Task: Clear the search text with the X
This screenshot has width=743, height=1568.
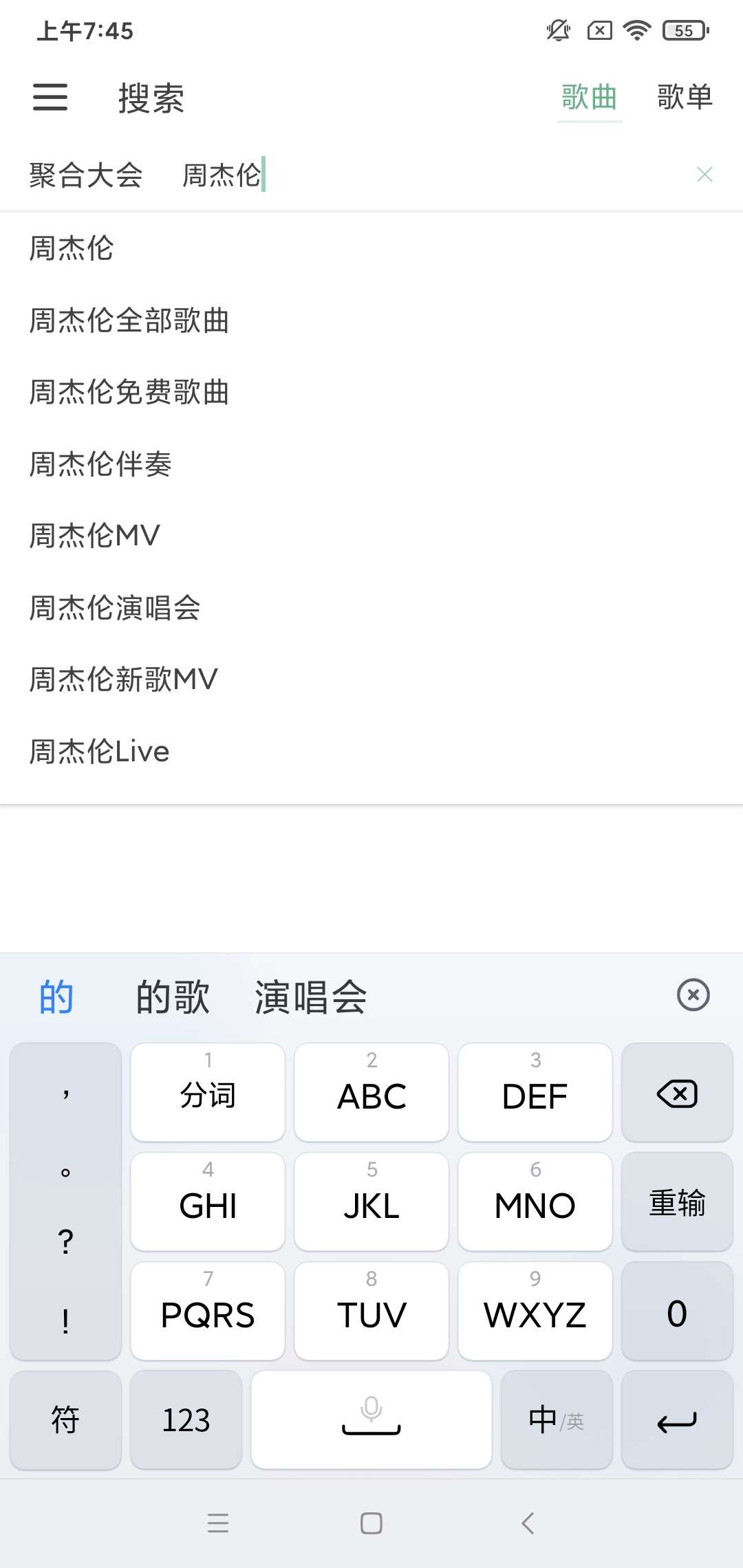Action: pyautogui.click(x=704, y=175)
